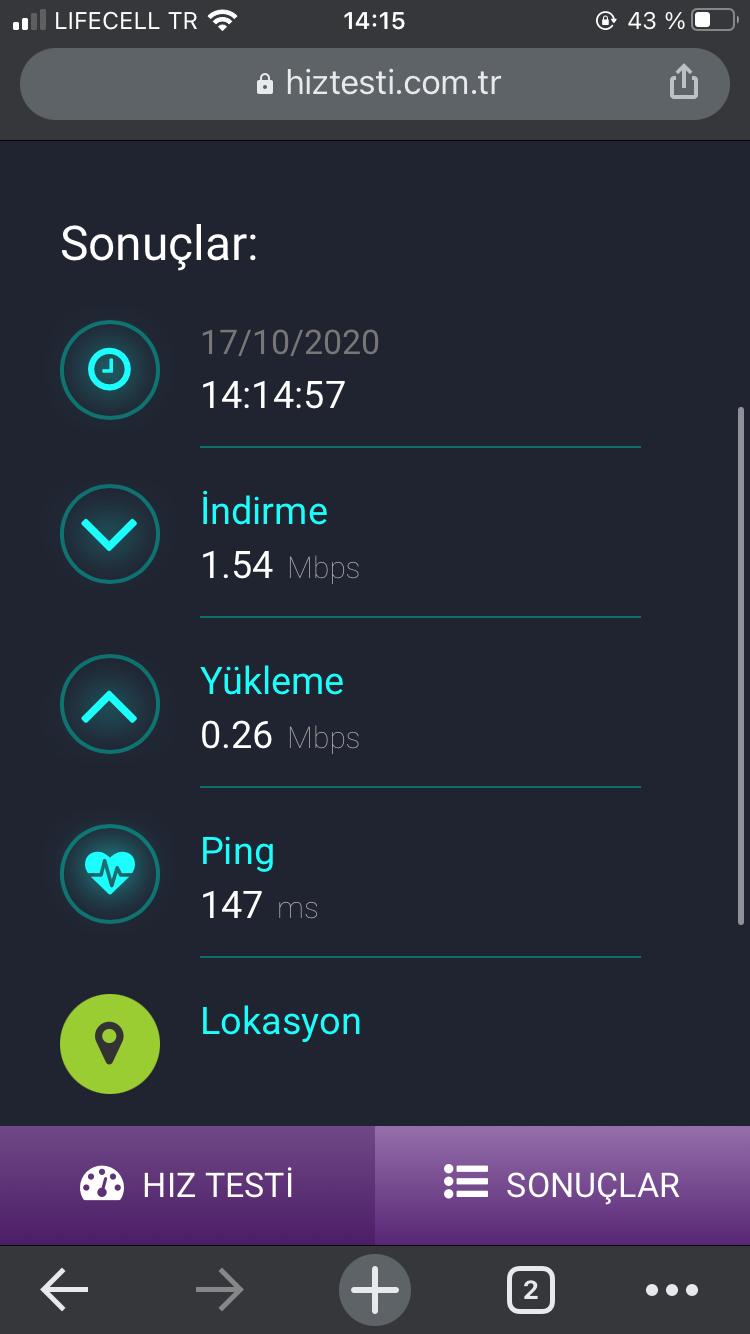Open the tab switcher showing 2 tabs

coord(531,1290)
